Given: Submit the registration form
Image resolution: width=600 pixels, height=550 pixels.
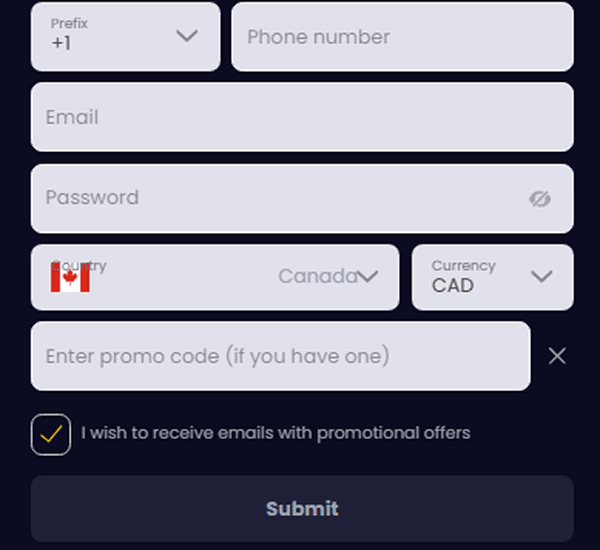Looking at the screenshot, I should pyautogui.click(x=302, y=508).
